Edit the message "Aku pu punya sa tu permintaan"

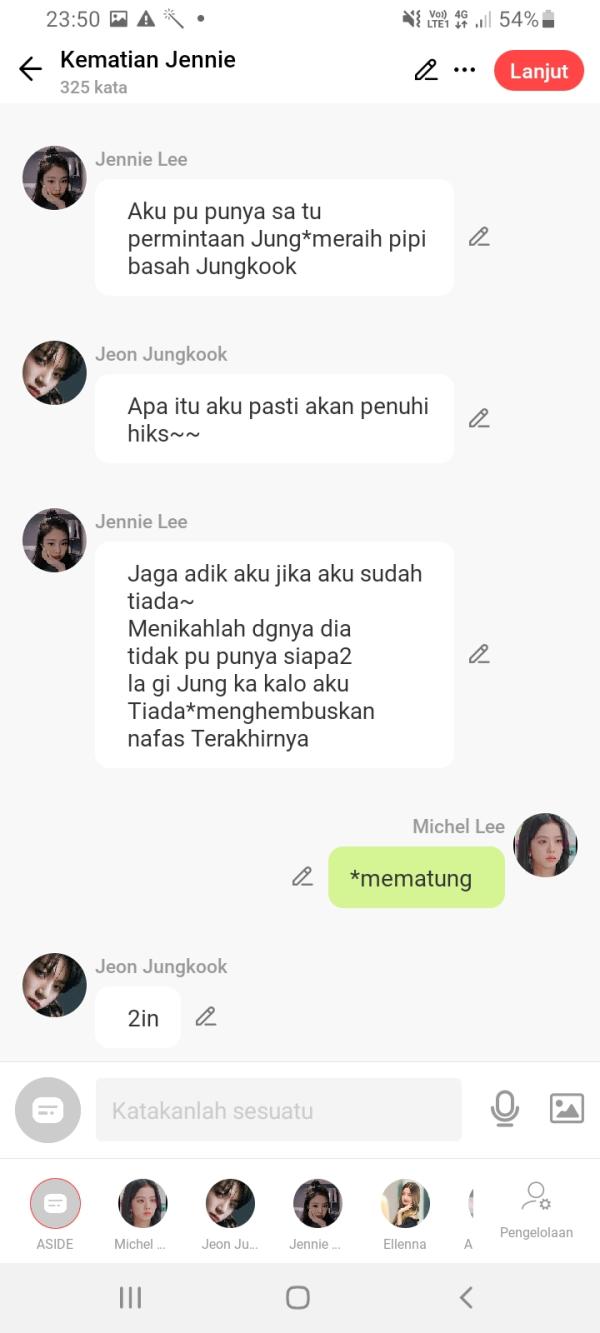tap(479, 237)
